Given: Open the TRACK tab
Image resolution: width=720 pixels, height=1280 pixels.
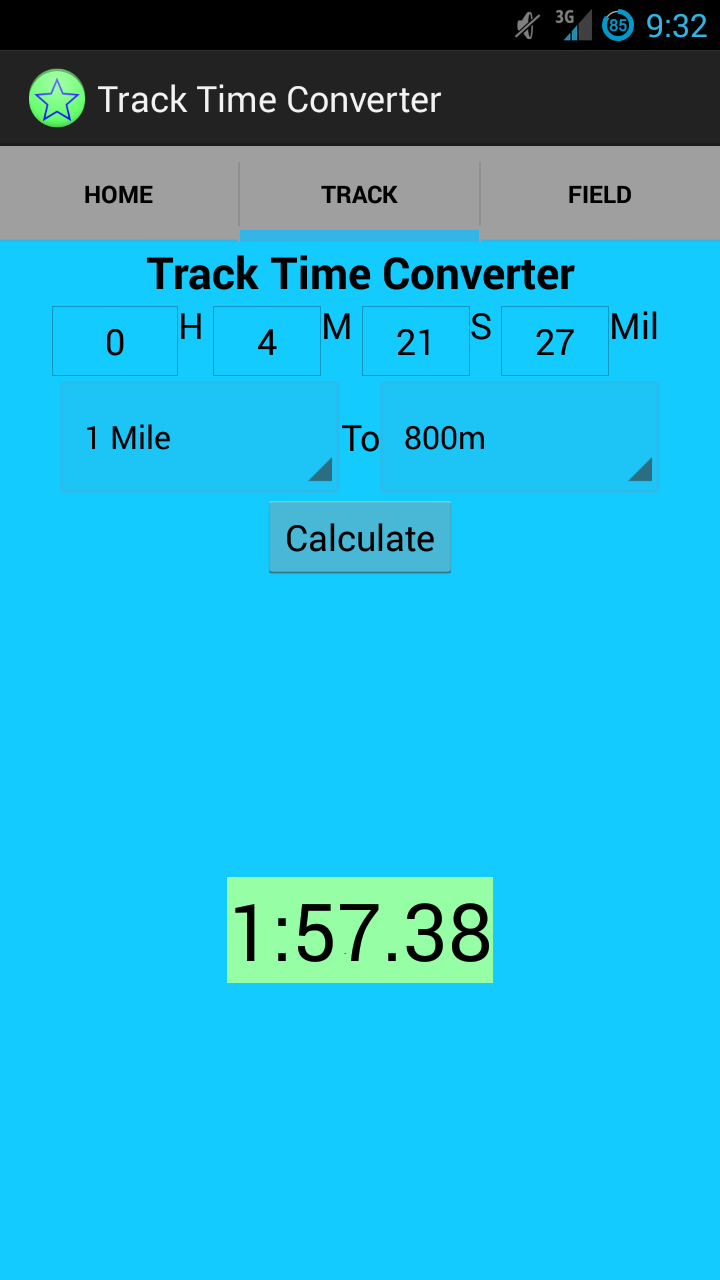Looking at the screenshot, I should coord(359,194).
